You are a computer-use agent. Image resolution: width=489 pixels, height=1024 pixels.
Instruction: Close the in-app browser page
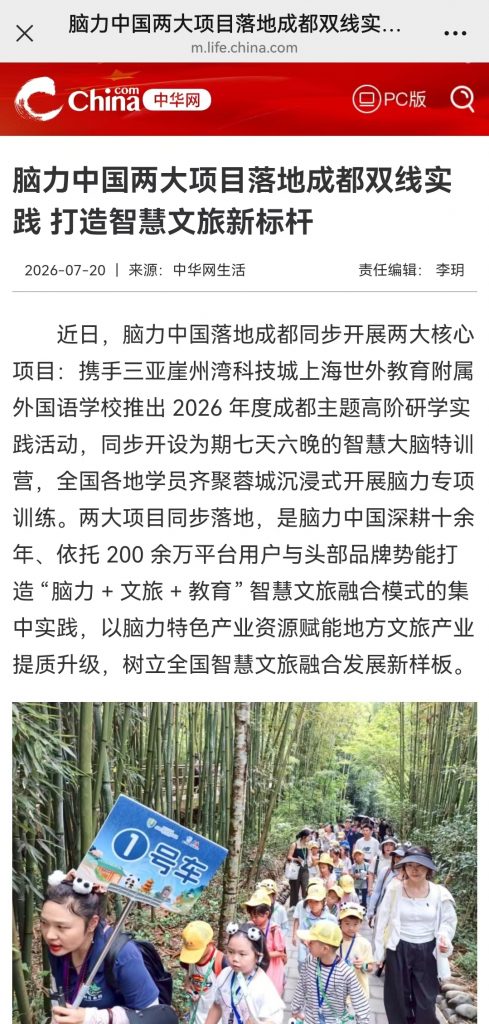click(25, 33)
